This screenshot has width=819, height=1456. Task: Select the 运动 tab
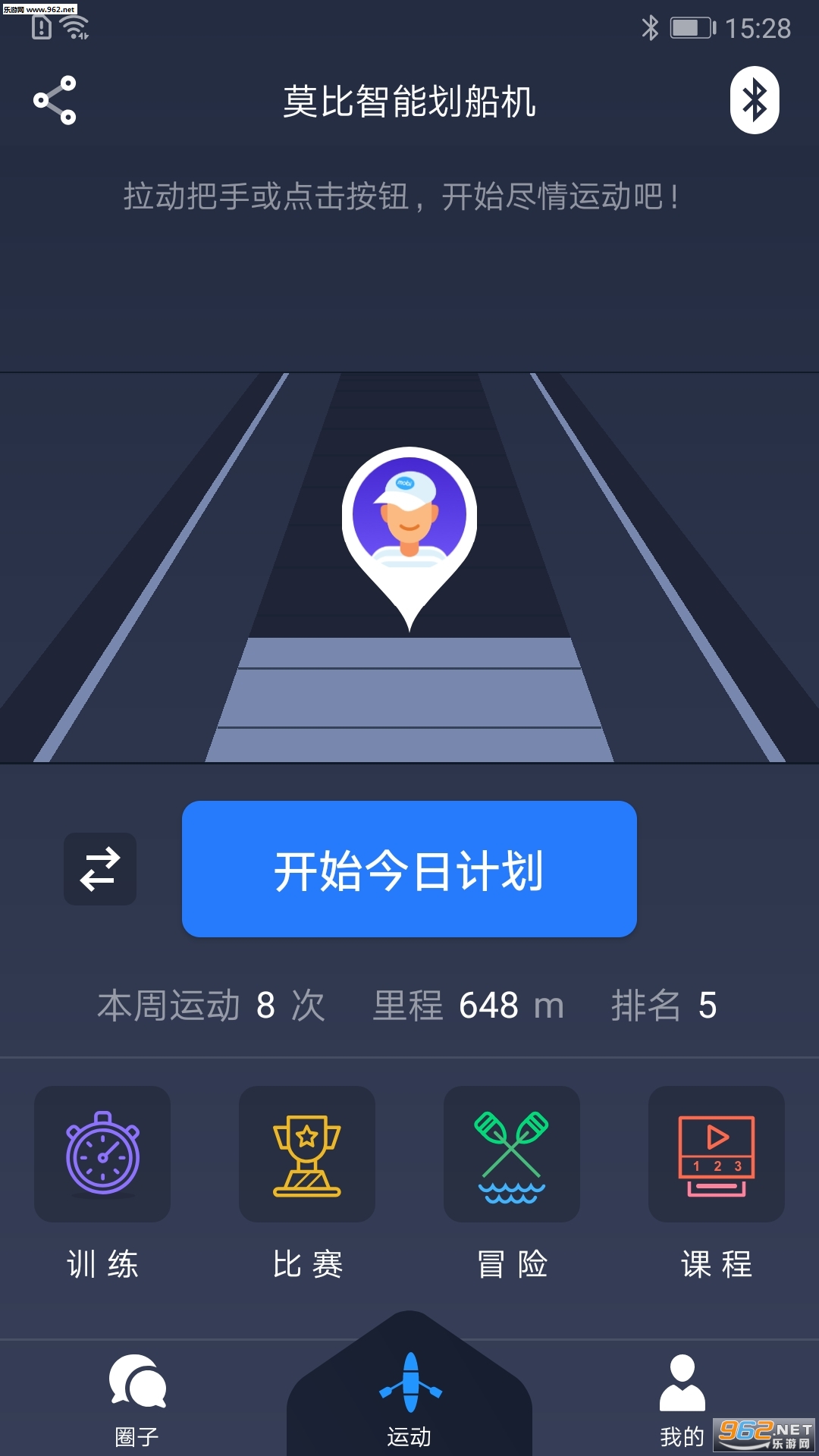(x=409, y=1399)
